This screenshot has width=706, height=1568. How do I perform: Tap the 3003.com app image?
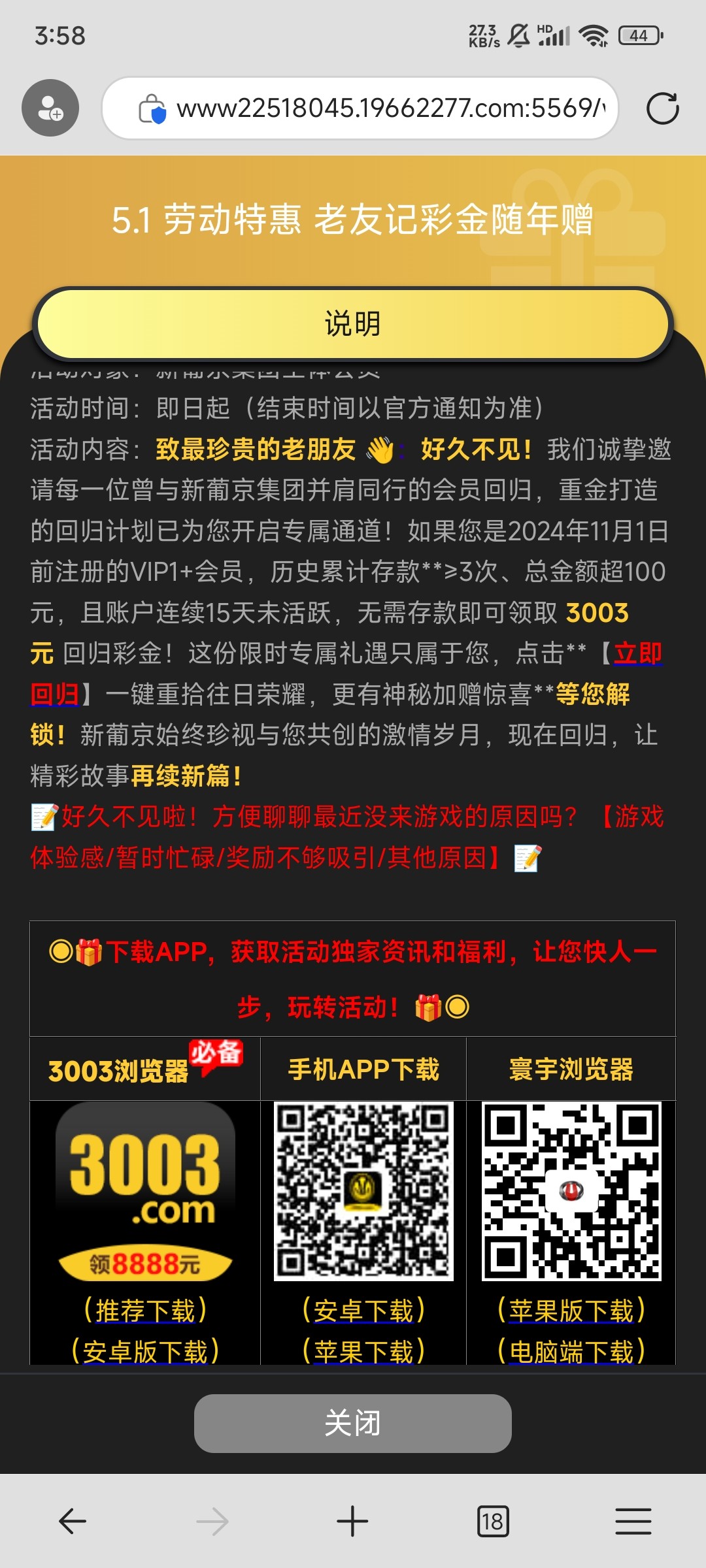click(x=145, y=1192)
